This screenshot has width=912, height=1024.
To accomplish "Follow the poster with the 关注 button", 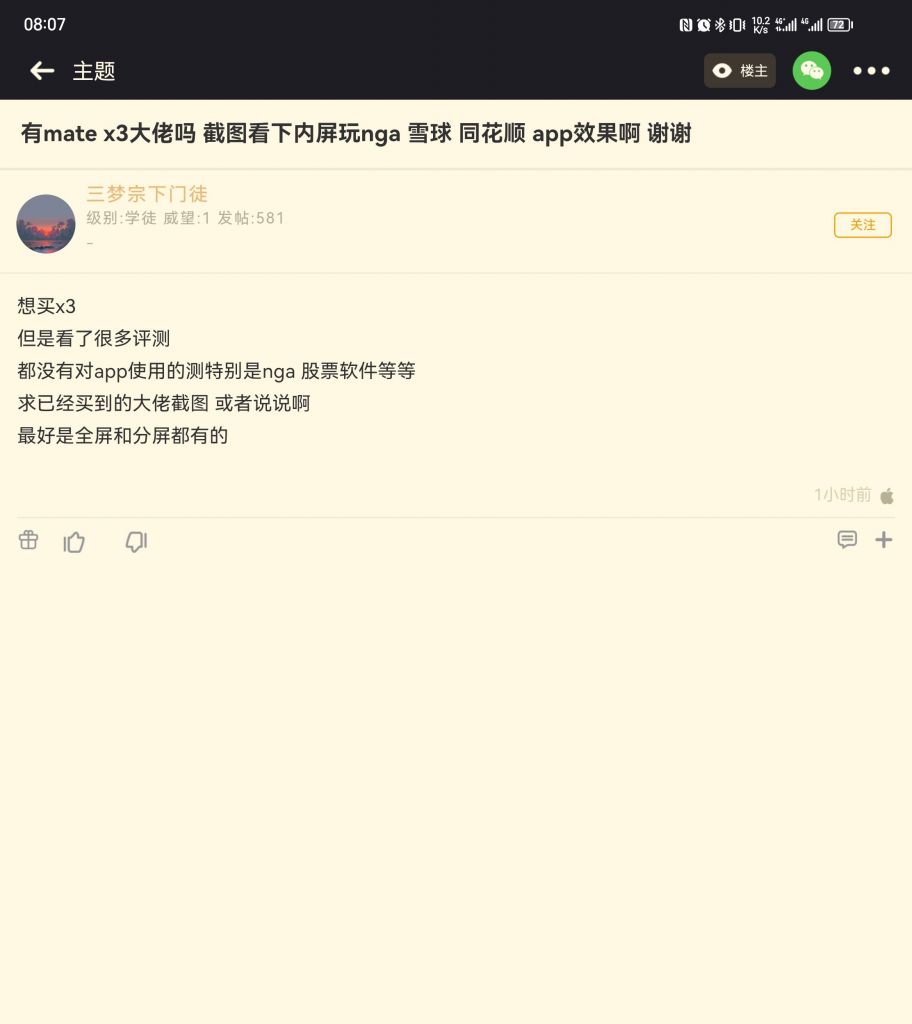I will 863,225.
